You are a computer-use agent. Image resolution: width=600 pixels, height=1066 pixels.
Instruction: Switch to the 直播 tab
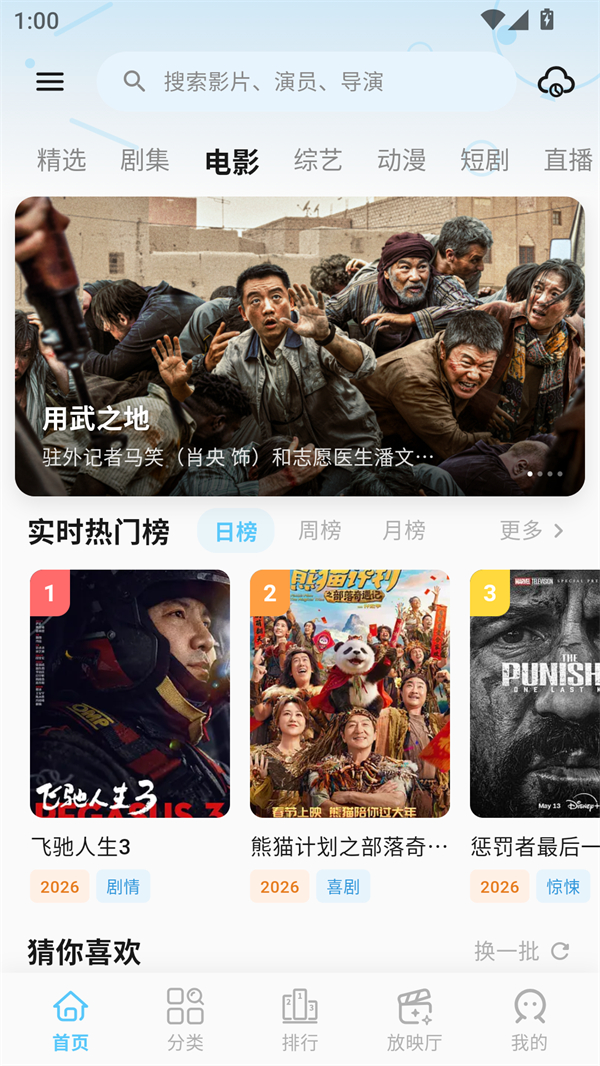(x=568, y=160)
